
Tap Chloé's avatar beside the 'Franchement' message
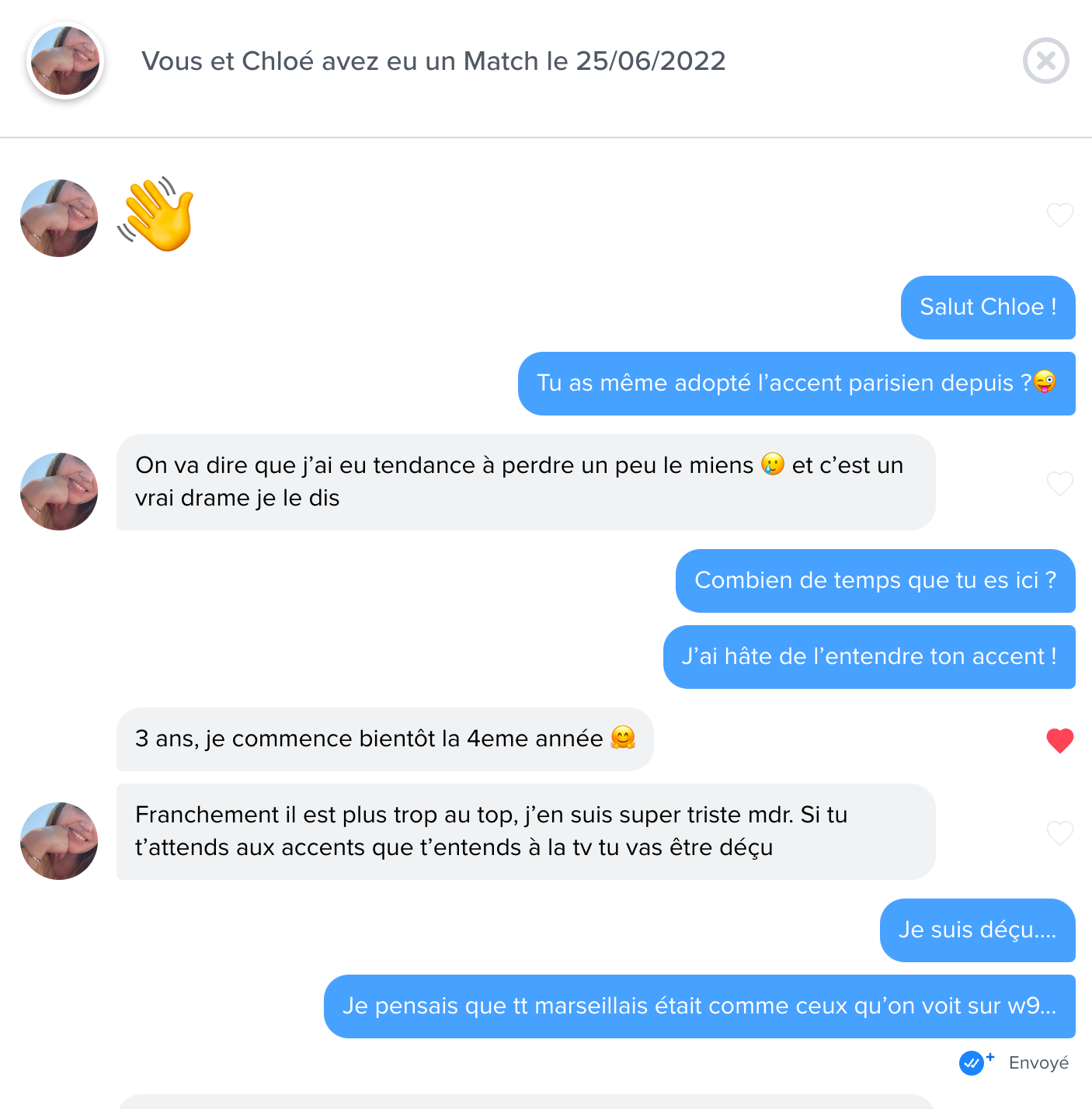tap(59, 841)
